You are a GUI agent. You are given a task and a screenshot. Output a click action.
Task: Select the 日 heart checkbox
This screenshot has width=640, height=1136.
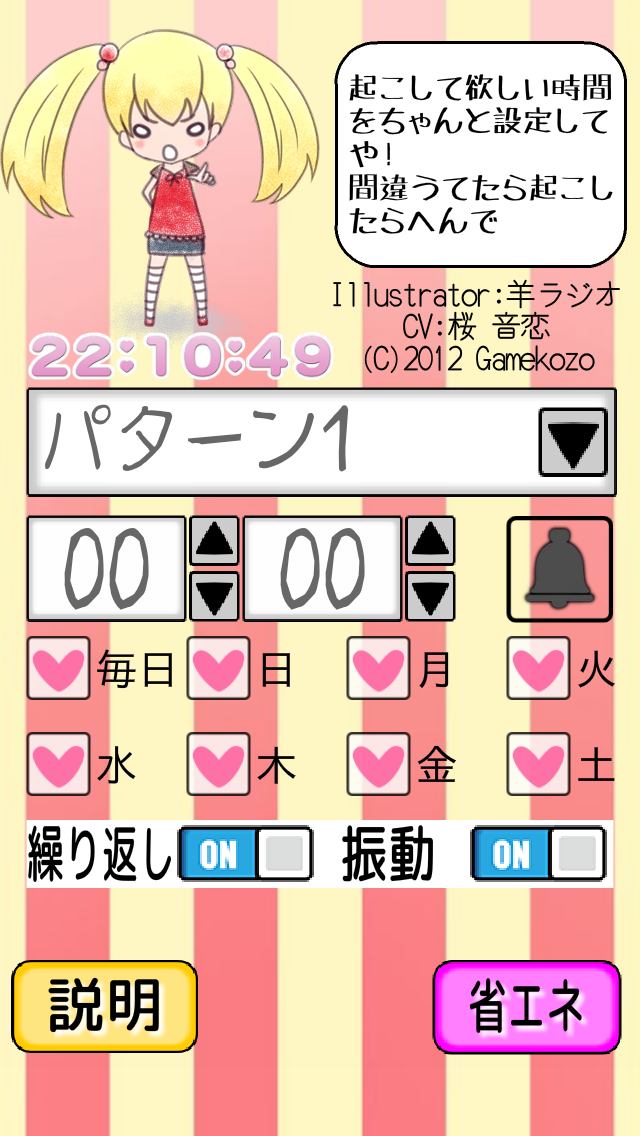[218, 669]
